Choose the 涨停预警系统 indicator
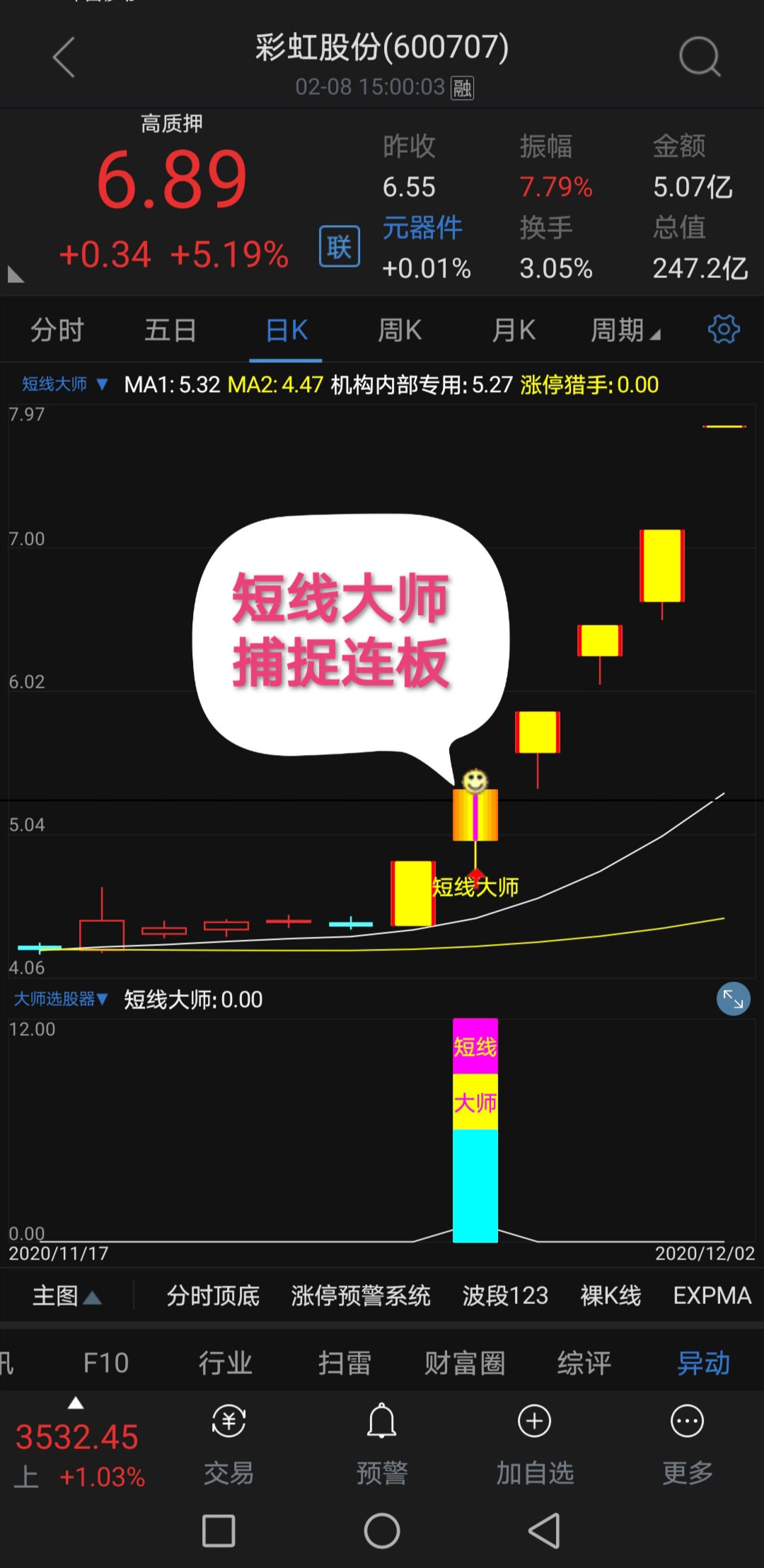This screenshot has width=764, height=1568. click(361, 1296)
